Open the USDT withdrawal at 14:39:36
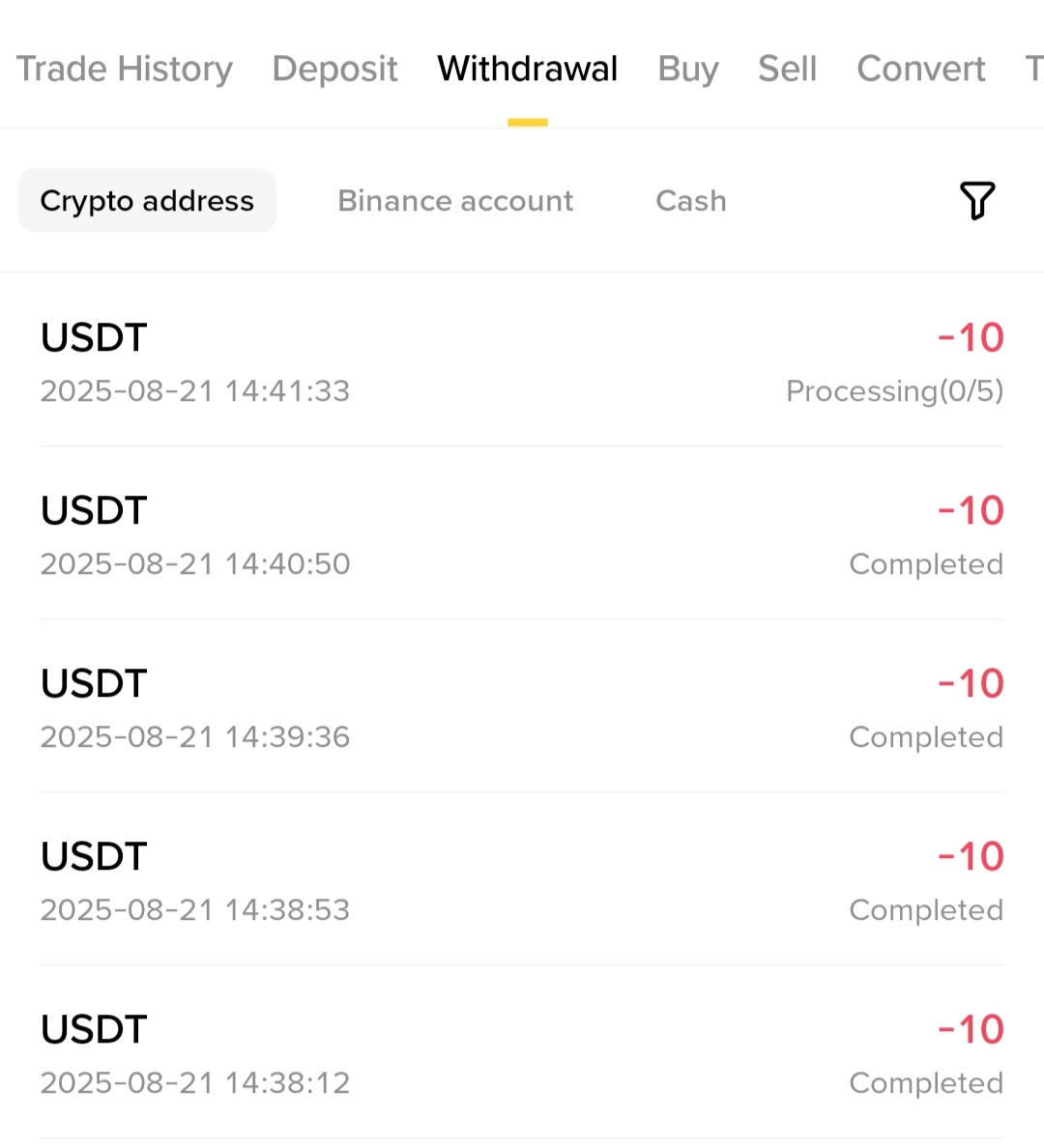 click(522, 708)
